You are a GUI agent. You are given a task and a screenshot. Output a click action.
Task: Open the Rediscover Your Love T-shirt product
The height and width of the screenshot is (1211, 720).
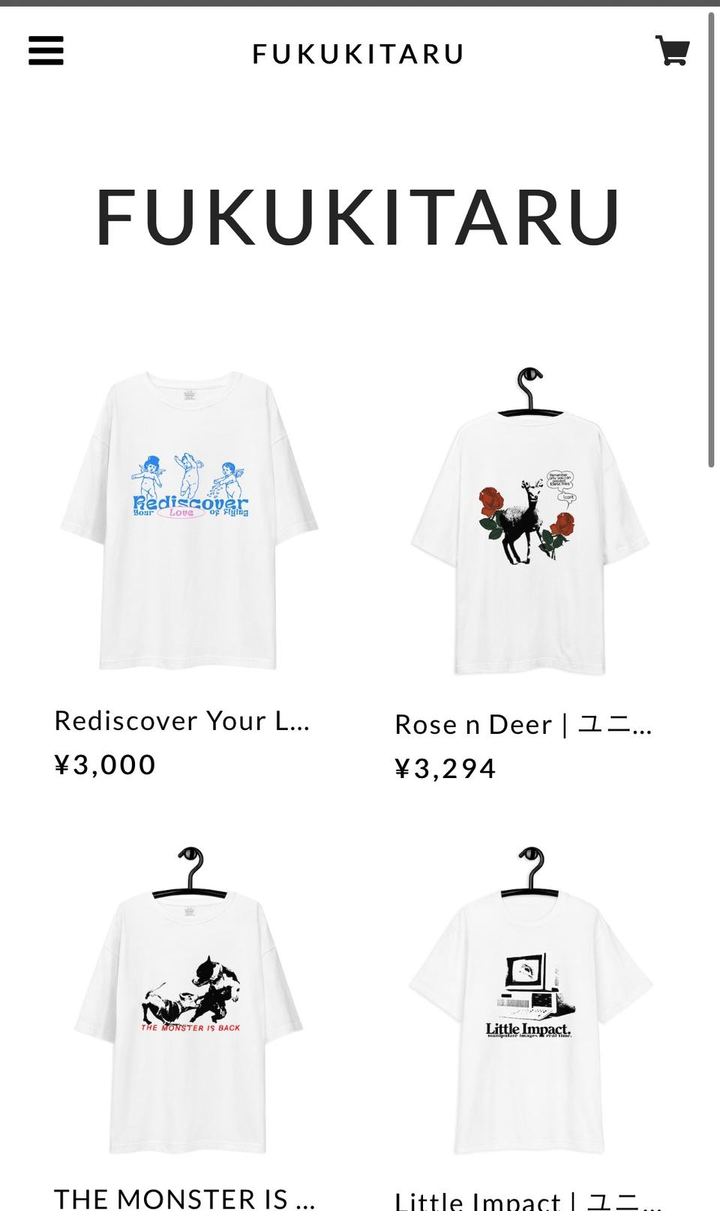click(x=188, y=520)
